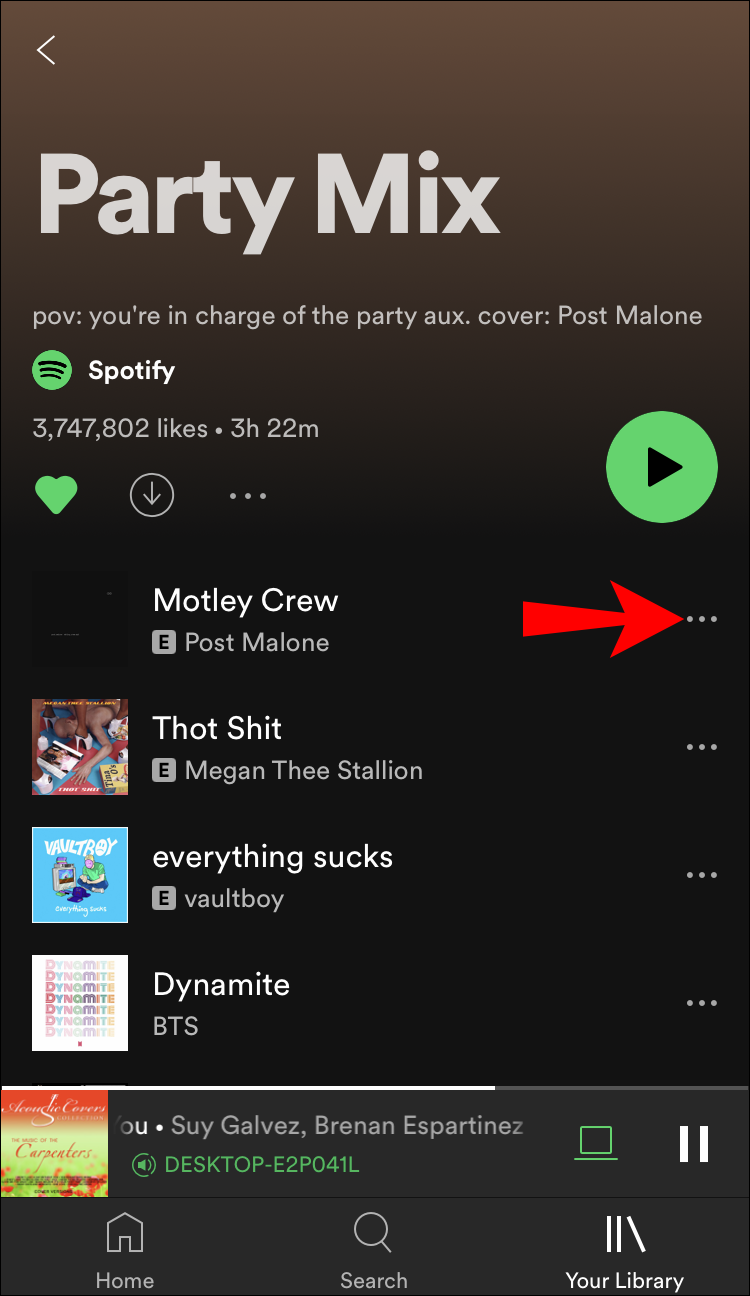Switch to the Your Library tab
Viewport: 750px width, 1296px height.
click(625, 1250)
